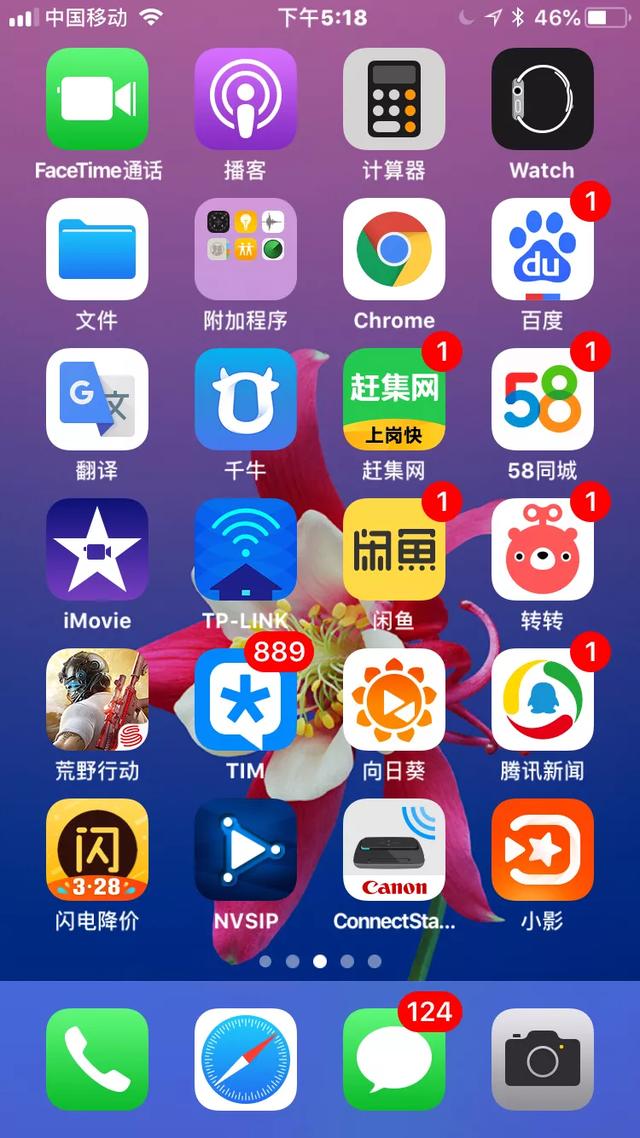This screenshot has width=640, height=1138.
Task: Open iMovie
Action: pos(97,549)
